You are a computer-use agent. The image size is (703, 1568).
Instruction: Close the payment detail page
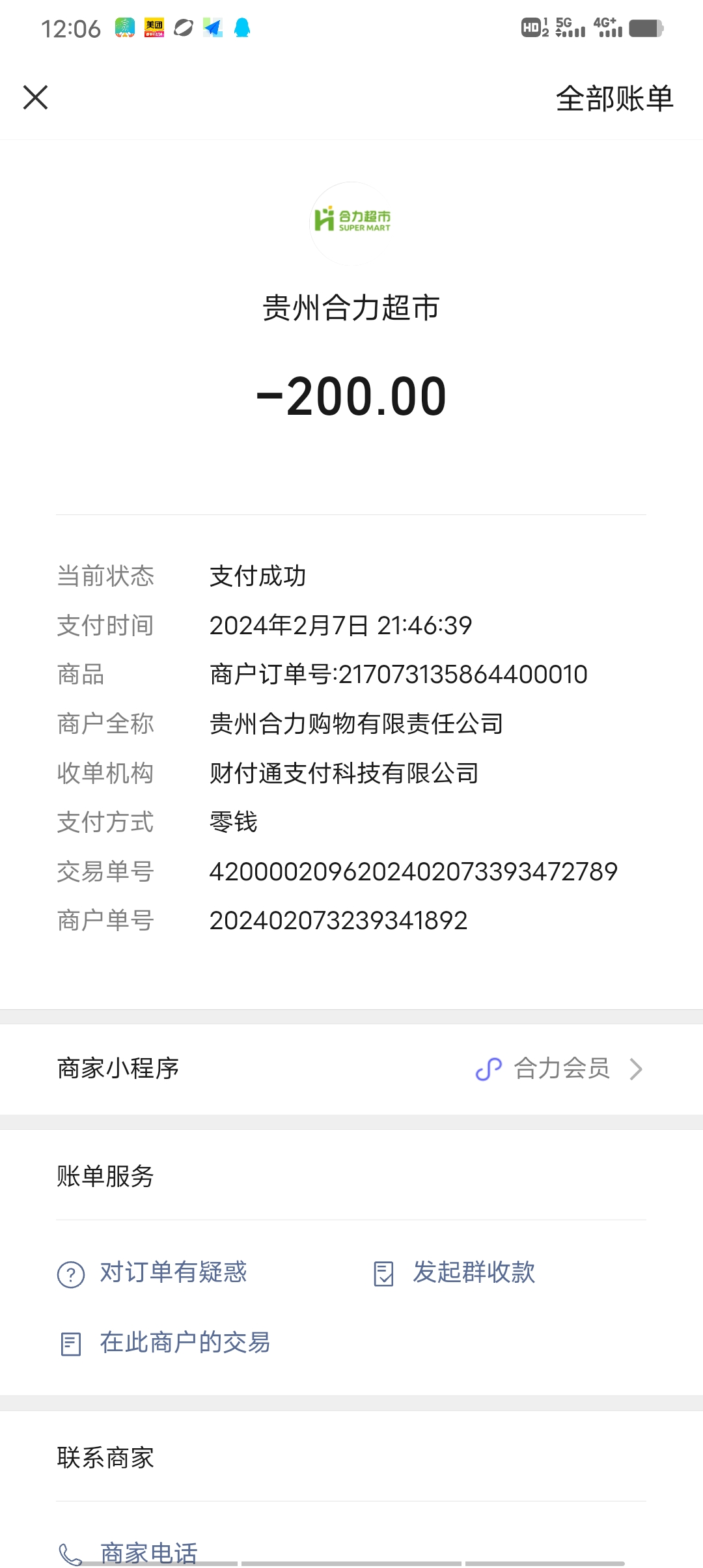tap(36, 98)
